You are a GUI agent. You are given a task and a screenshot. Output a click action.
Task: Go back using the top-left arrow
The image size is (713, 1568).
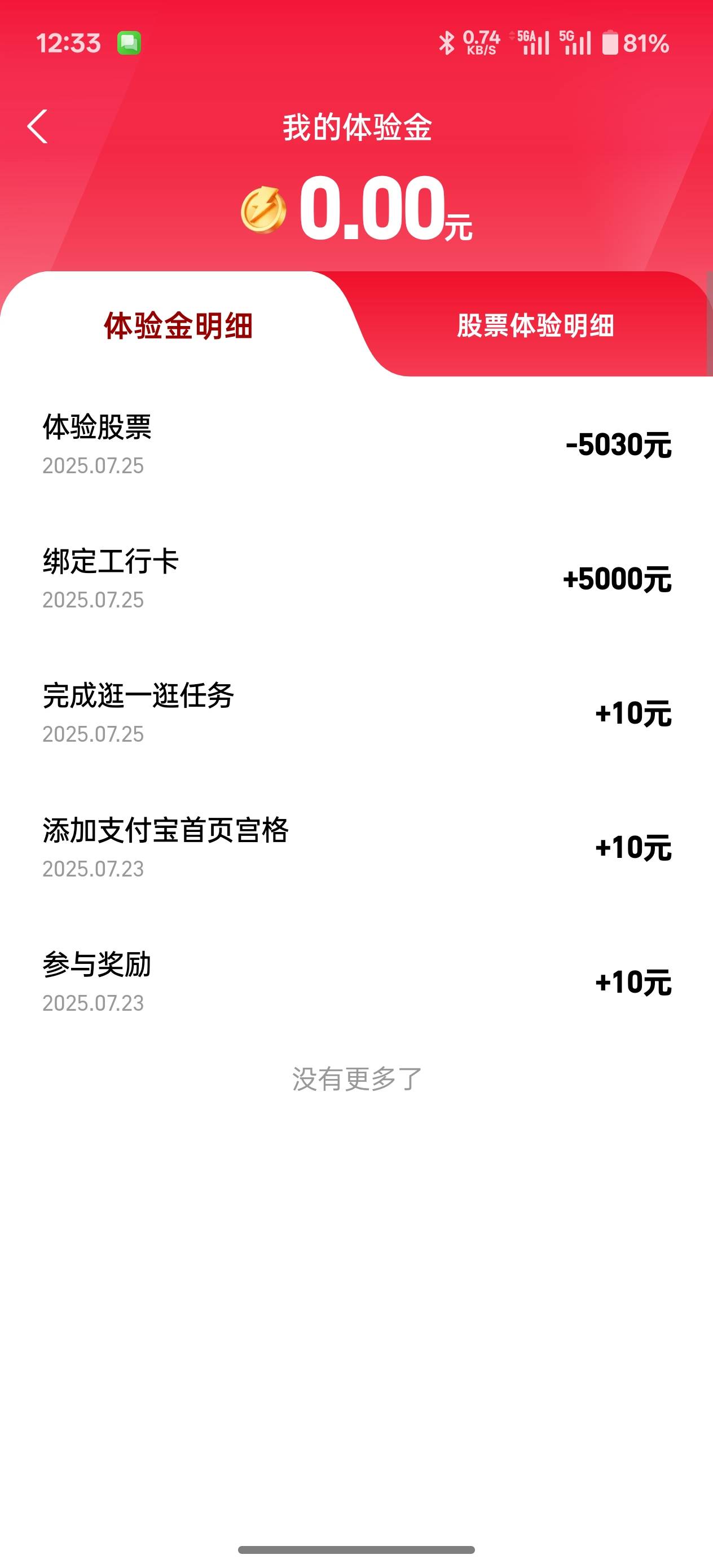[38, 126]
